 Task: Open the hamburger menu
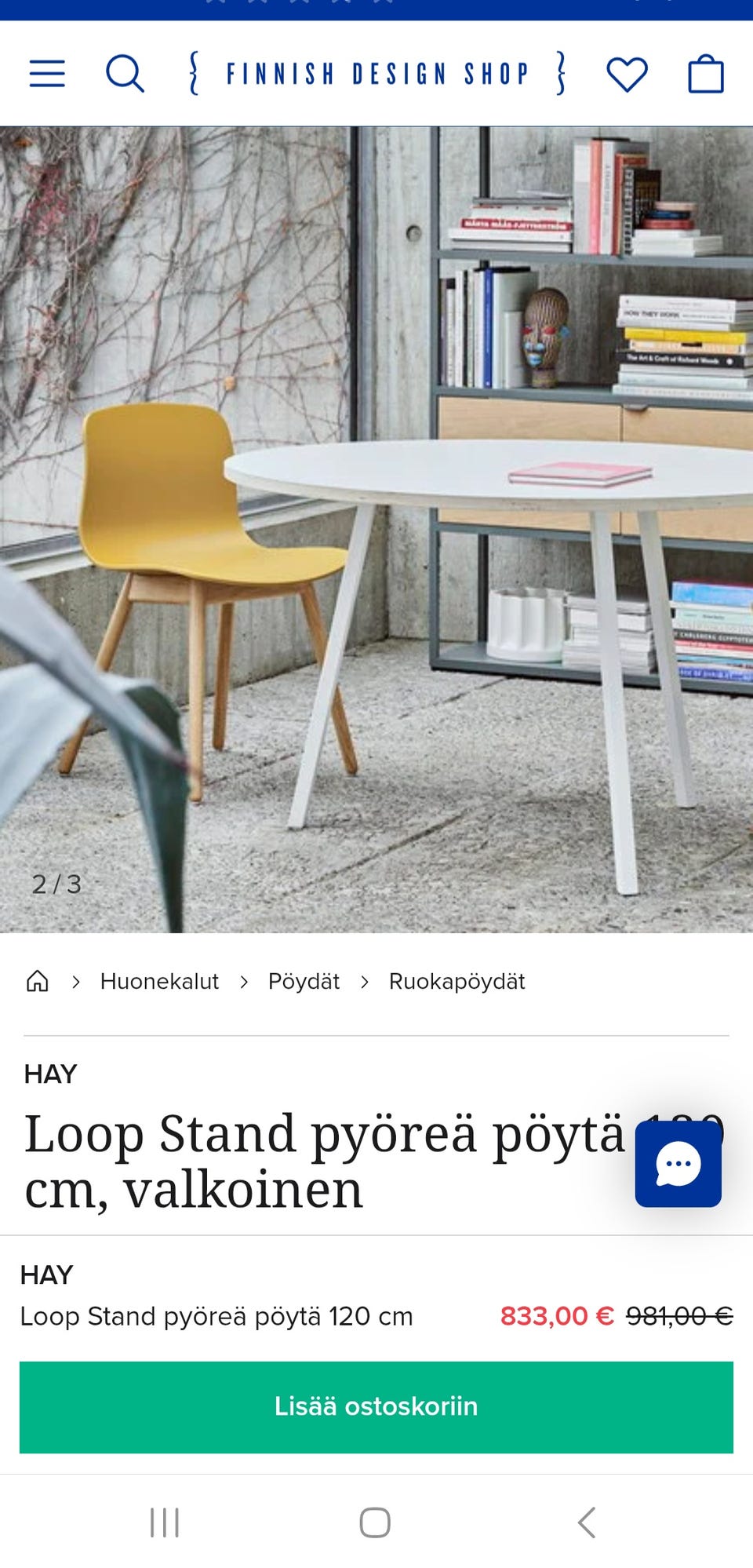point(47,73)
